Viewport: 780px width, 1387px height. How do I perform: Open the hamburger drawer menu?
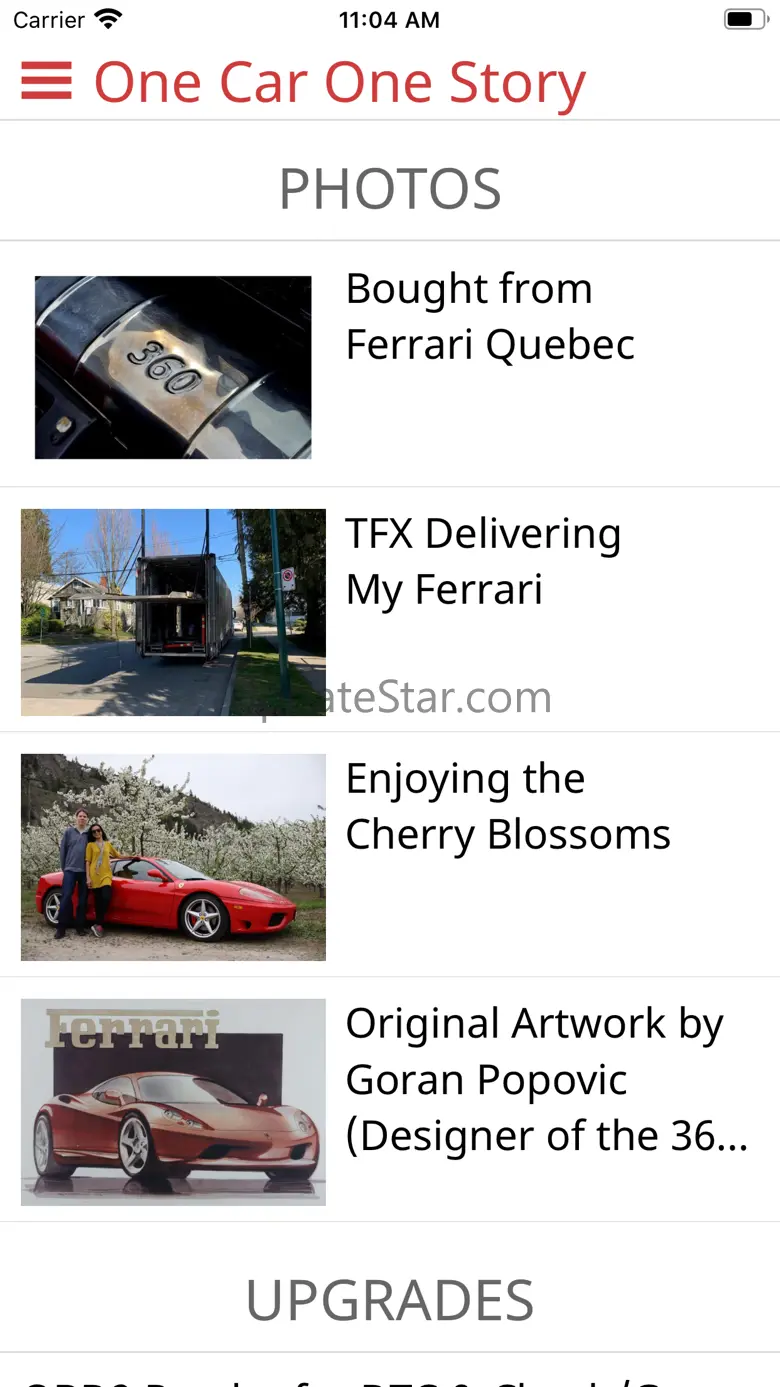coord(46,81)
